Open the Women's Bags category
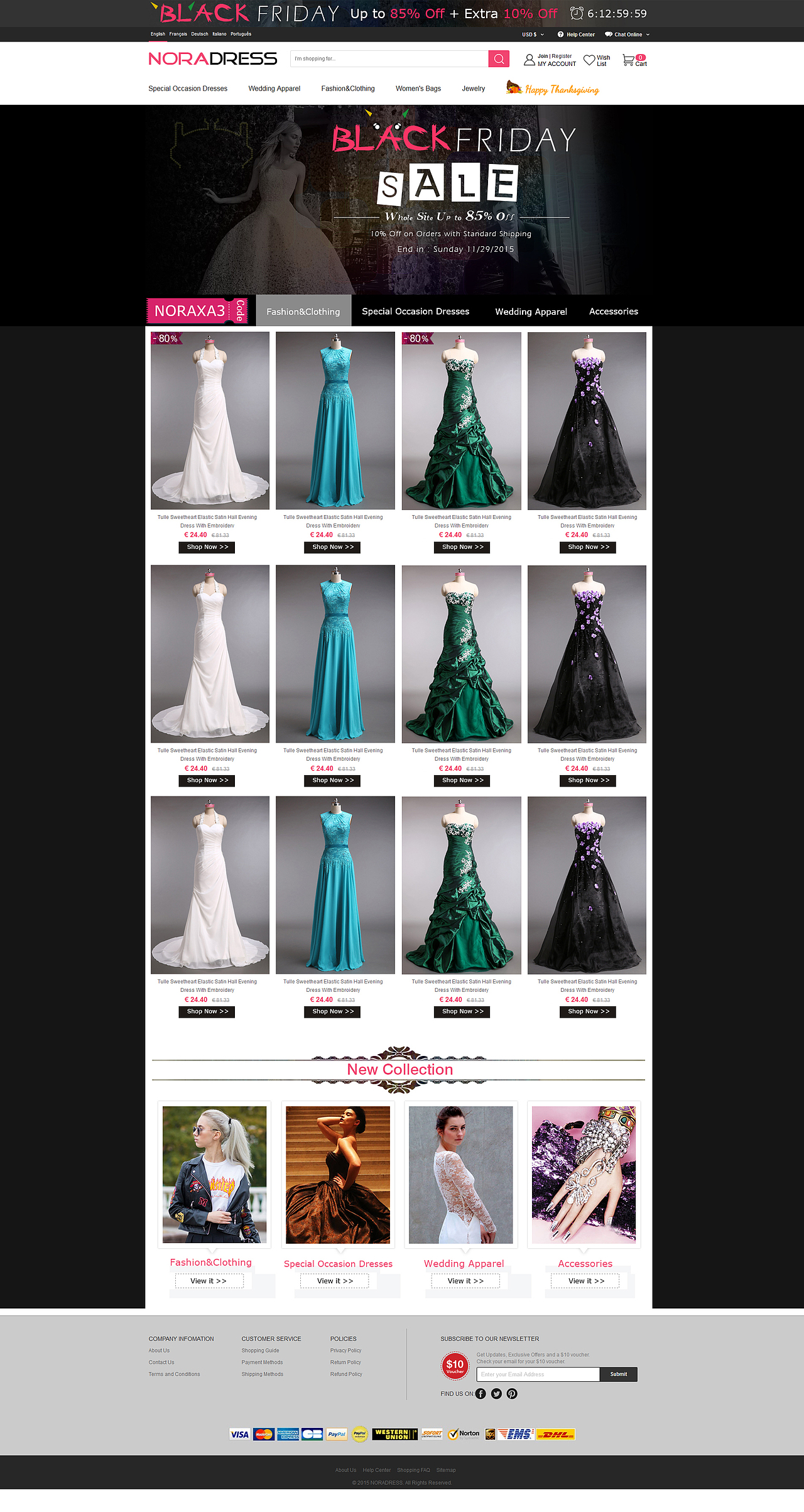 tap(418, 89)
